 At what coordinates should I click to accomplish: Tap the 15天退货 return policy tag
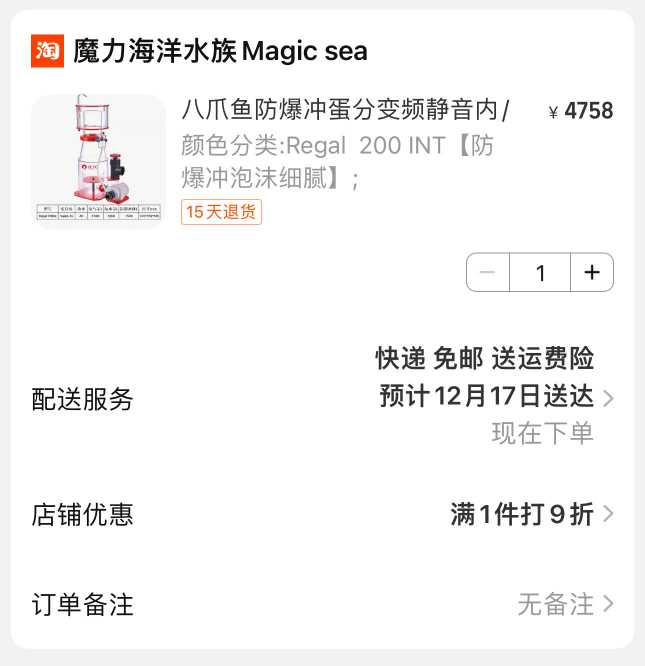[221, 212]
